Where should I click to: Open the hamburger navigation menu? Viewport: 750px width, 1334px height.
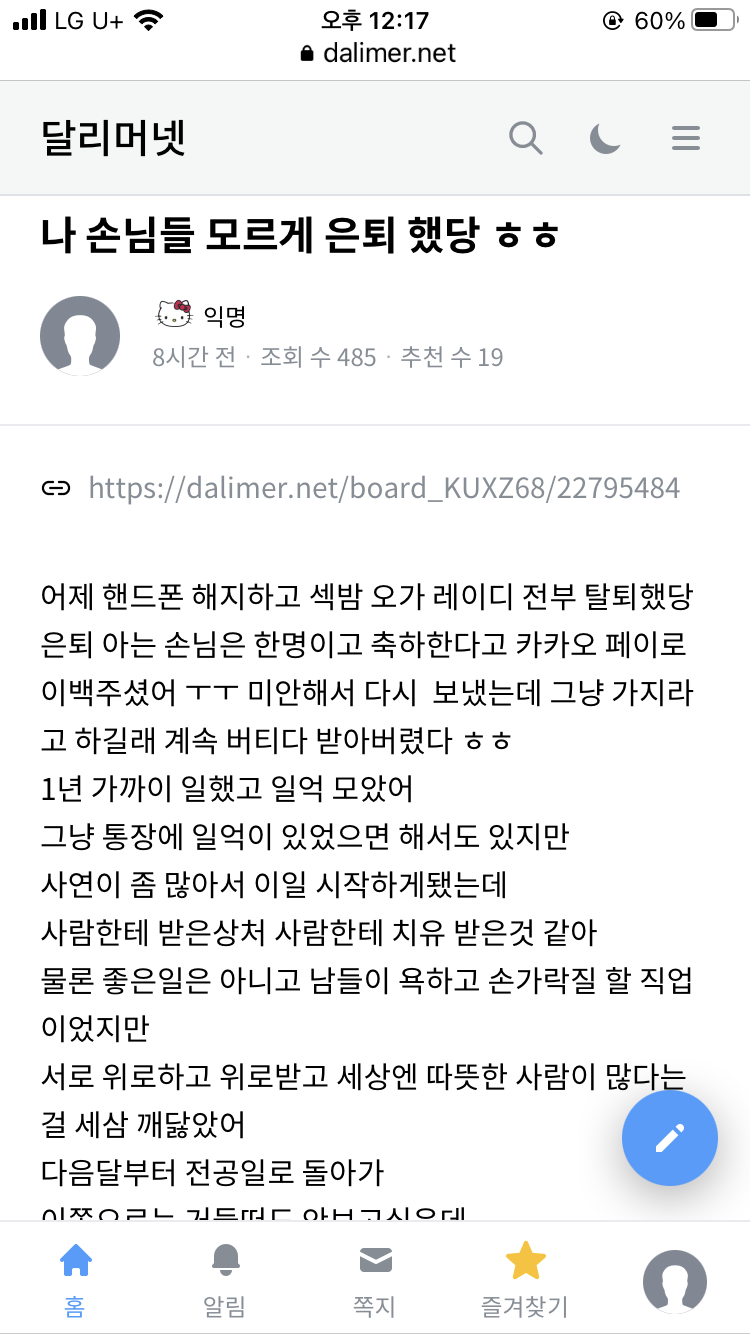point(686,138)
